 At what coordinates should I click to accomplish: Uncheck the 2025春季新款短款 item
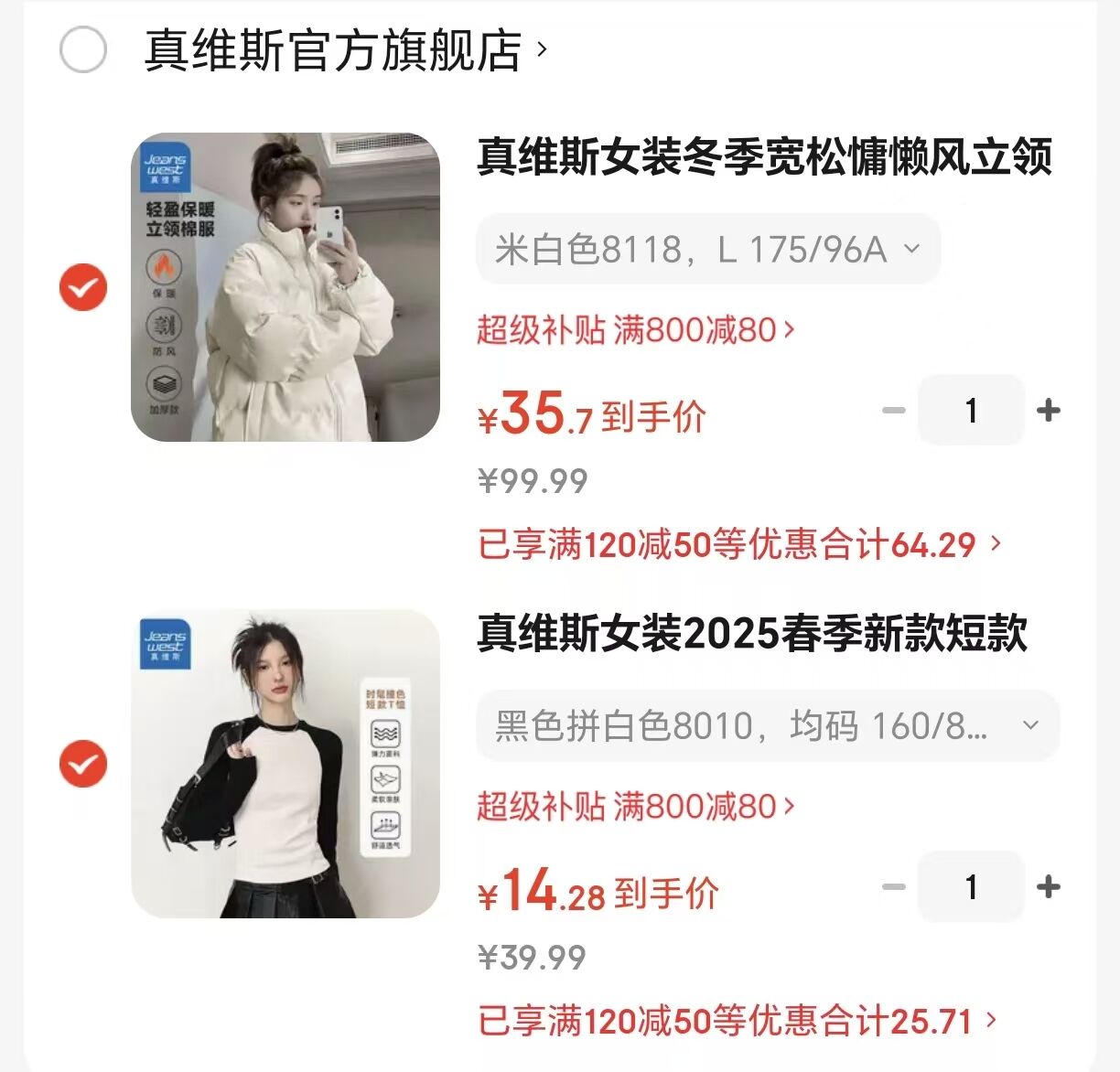(83, 764)
